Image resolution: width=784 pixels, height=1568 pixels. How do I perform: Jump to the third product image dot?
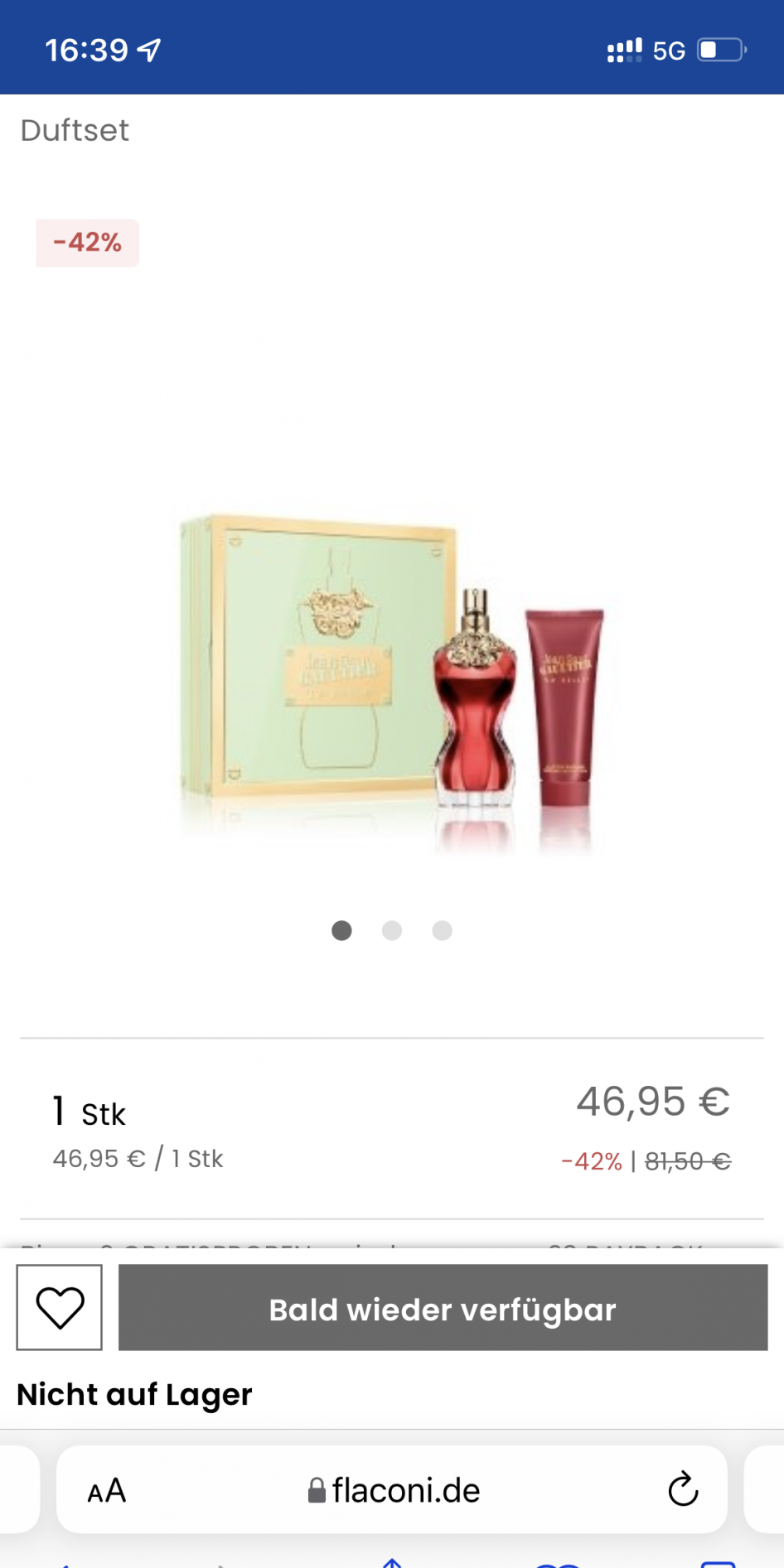443,930
